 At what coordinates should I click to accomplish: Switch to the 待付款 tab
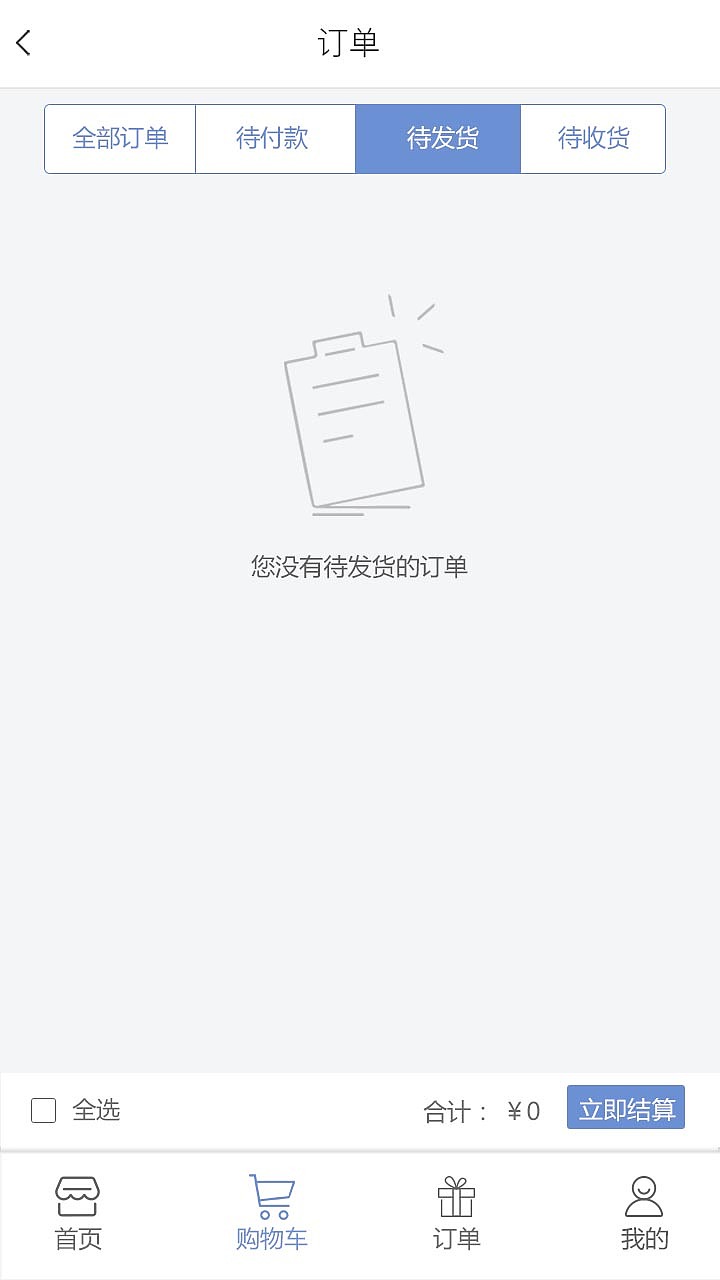point(275,139)
